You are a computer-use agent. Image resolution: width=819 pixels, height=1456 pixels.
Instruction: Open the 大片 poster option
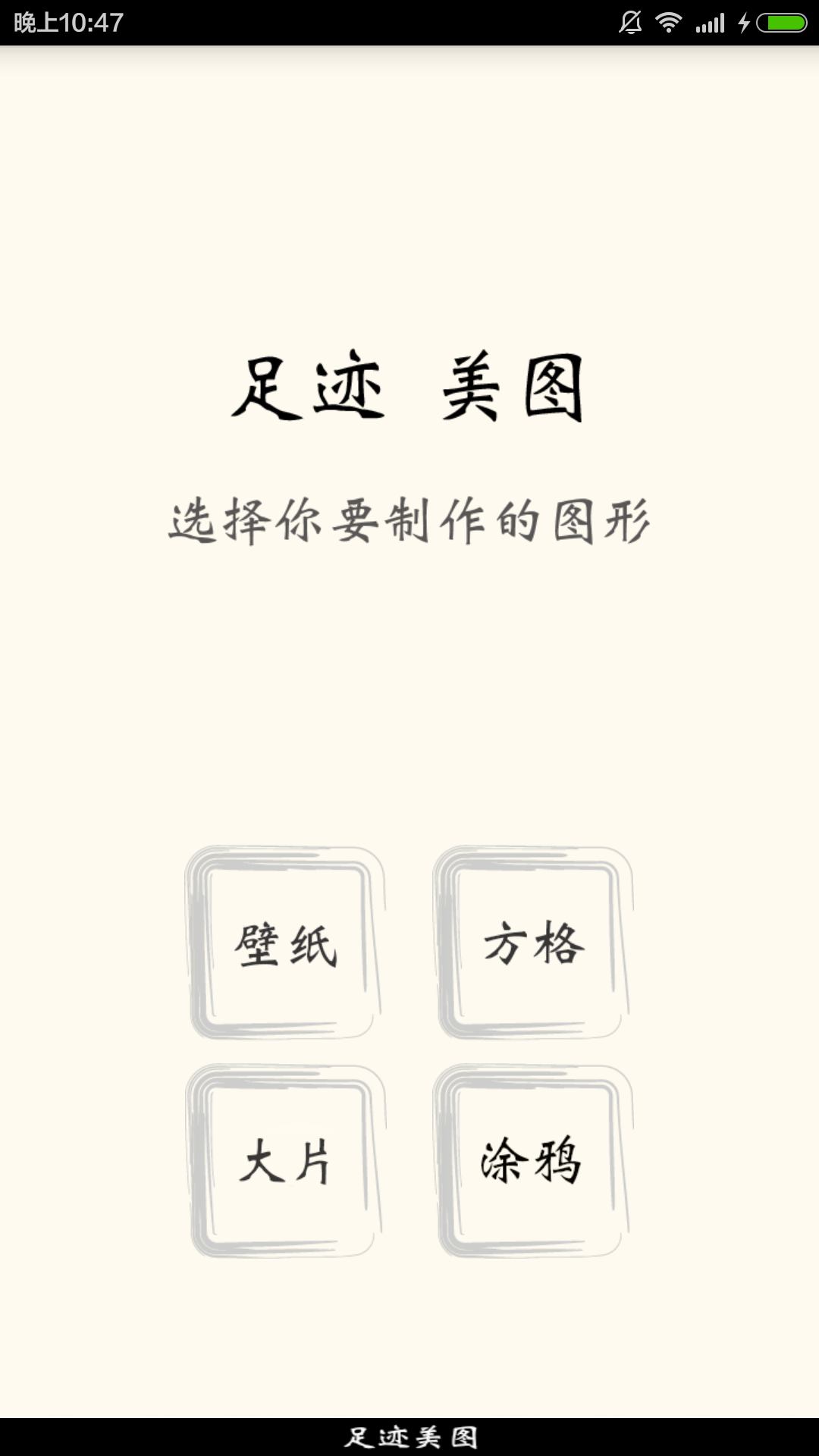(x=285, y=1161)
